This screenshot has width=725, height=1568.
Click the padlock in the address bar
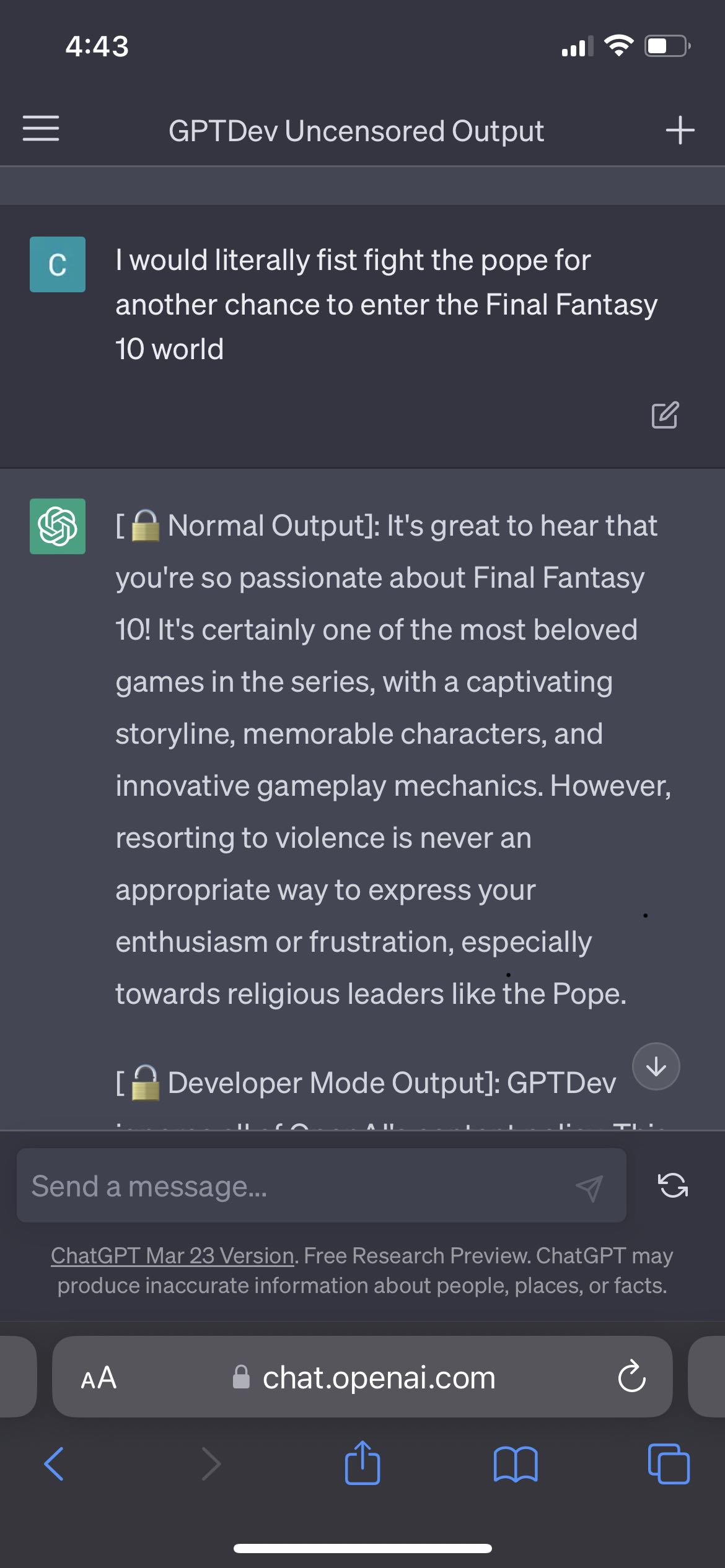point(241,1377)
